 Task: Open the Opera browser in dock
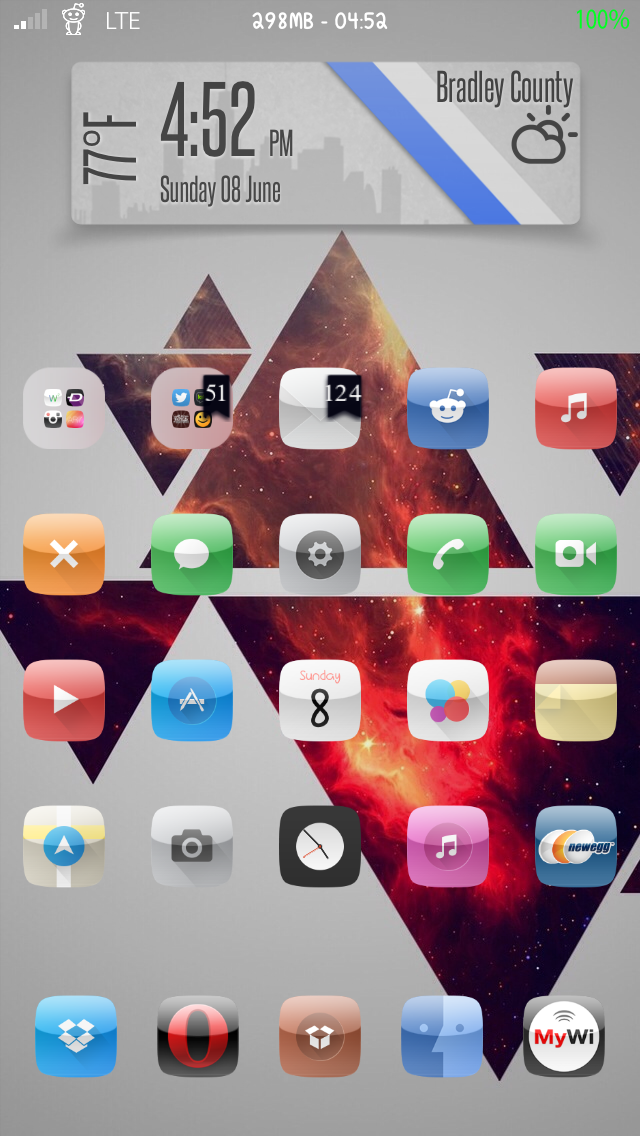tap(198, 1036)
